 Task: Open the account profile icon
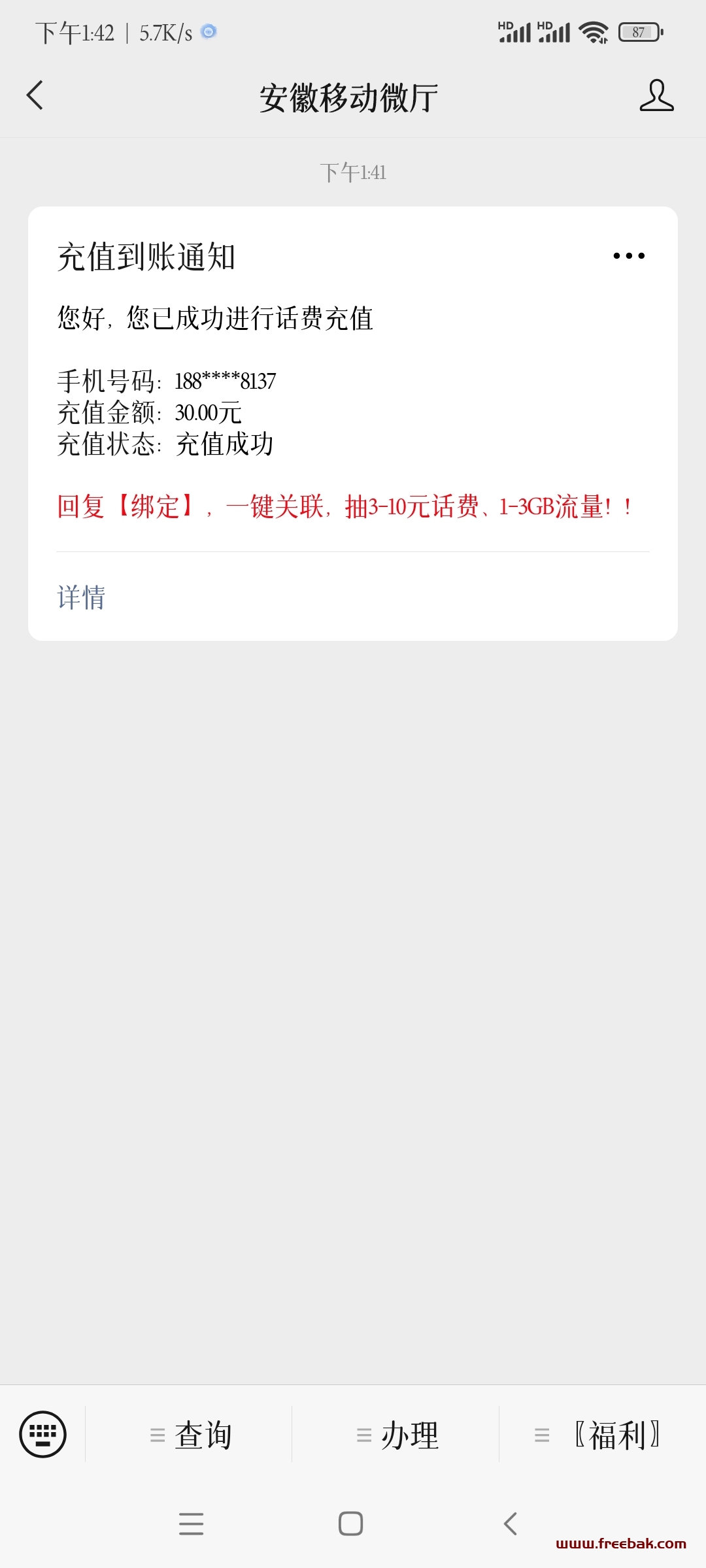[x=656, y=95]
